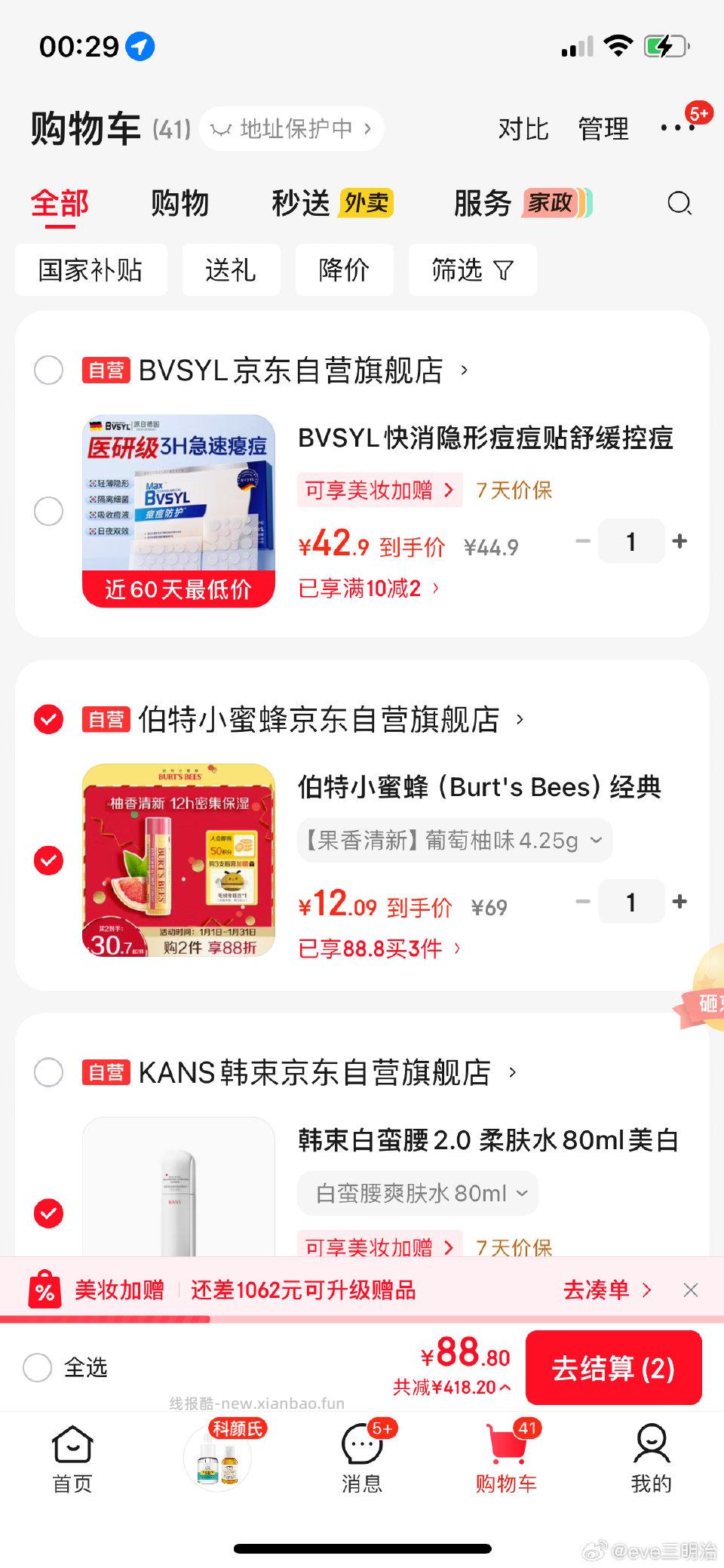
Task: Open the 筛选 filter dropdown
Action: coord(472,270)
